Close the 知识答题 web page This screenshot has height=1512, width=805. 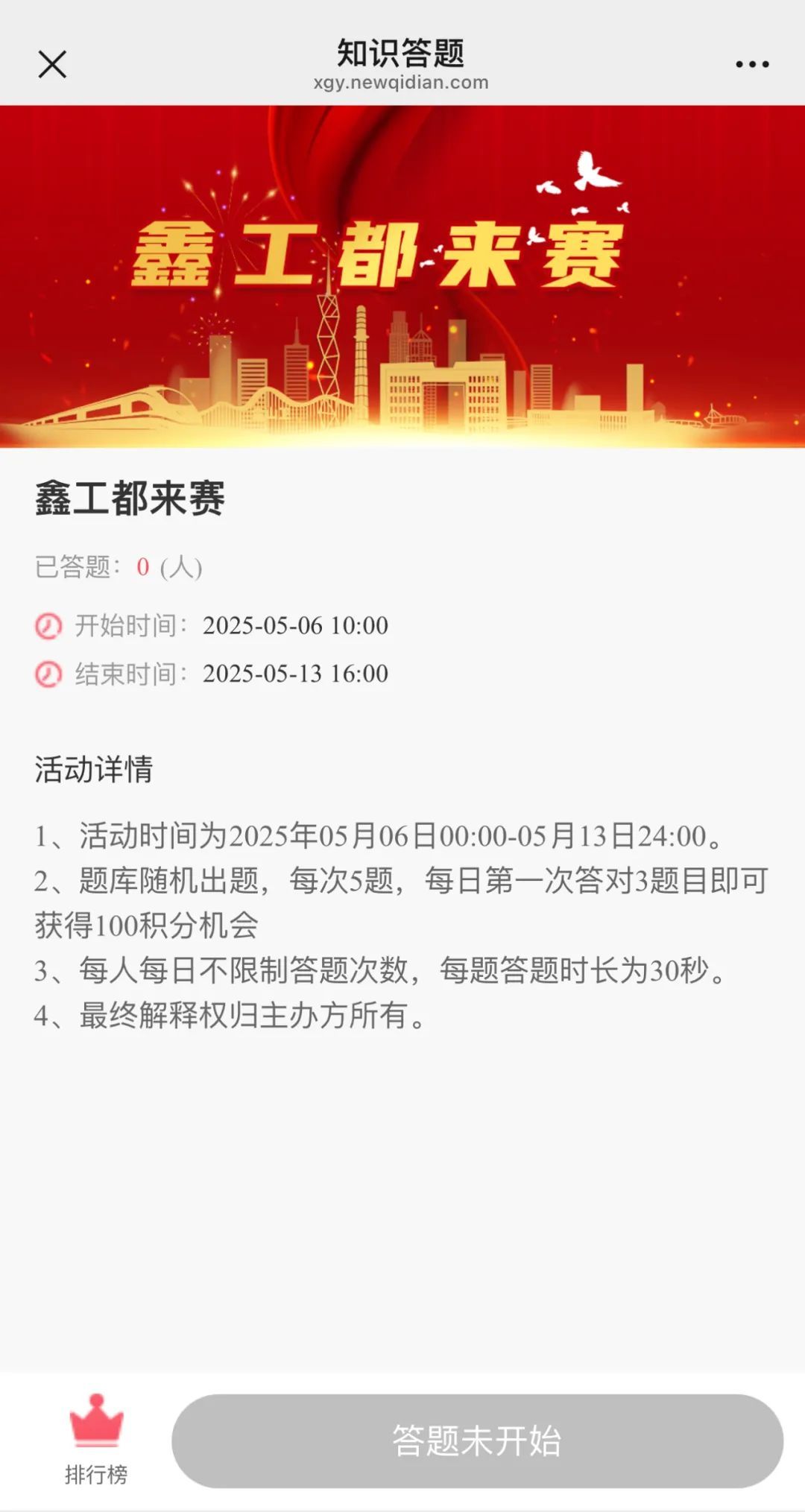coord(52,64)
